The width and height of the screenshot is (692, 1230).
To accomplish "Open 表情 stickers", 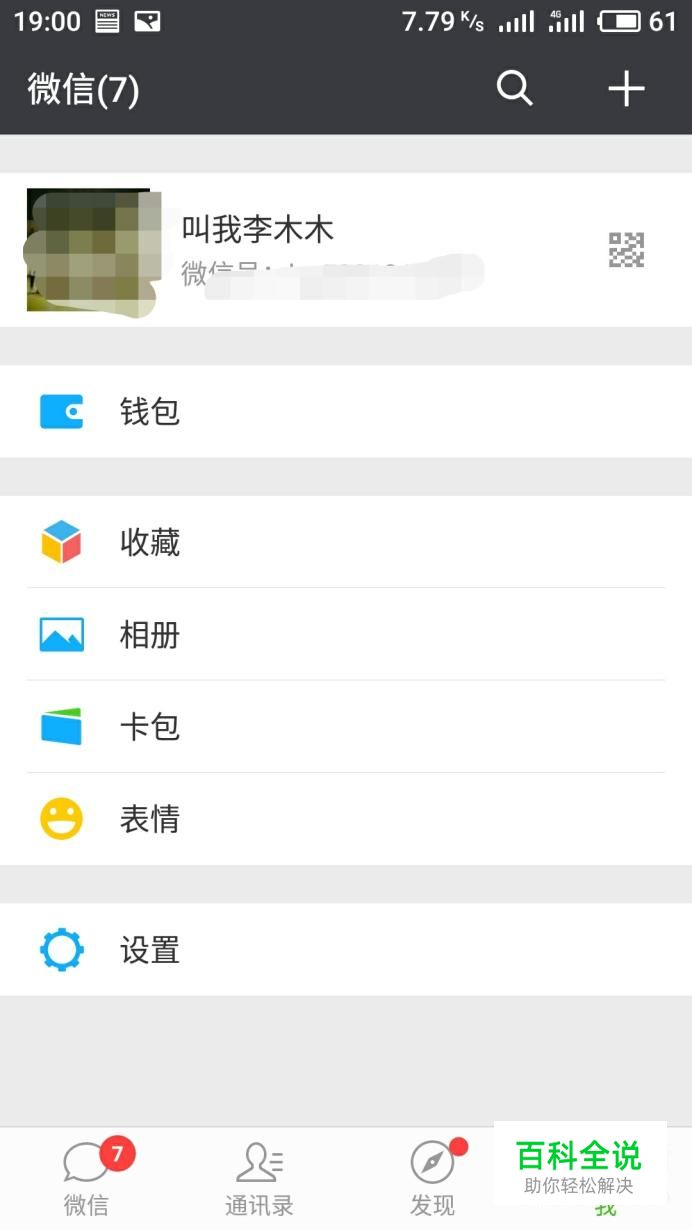I will [x=345, y=819].
